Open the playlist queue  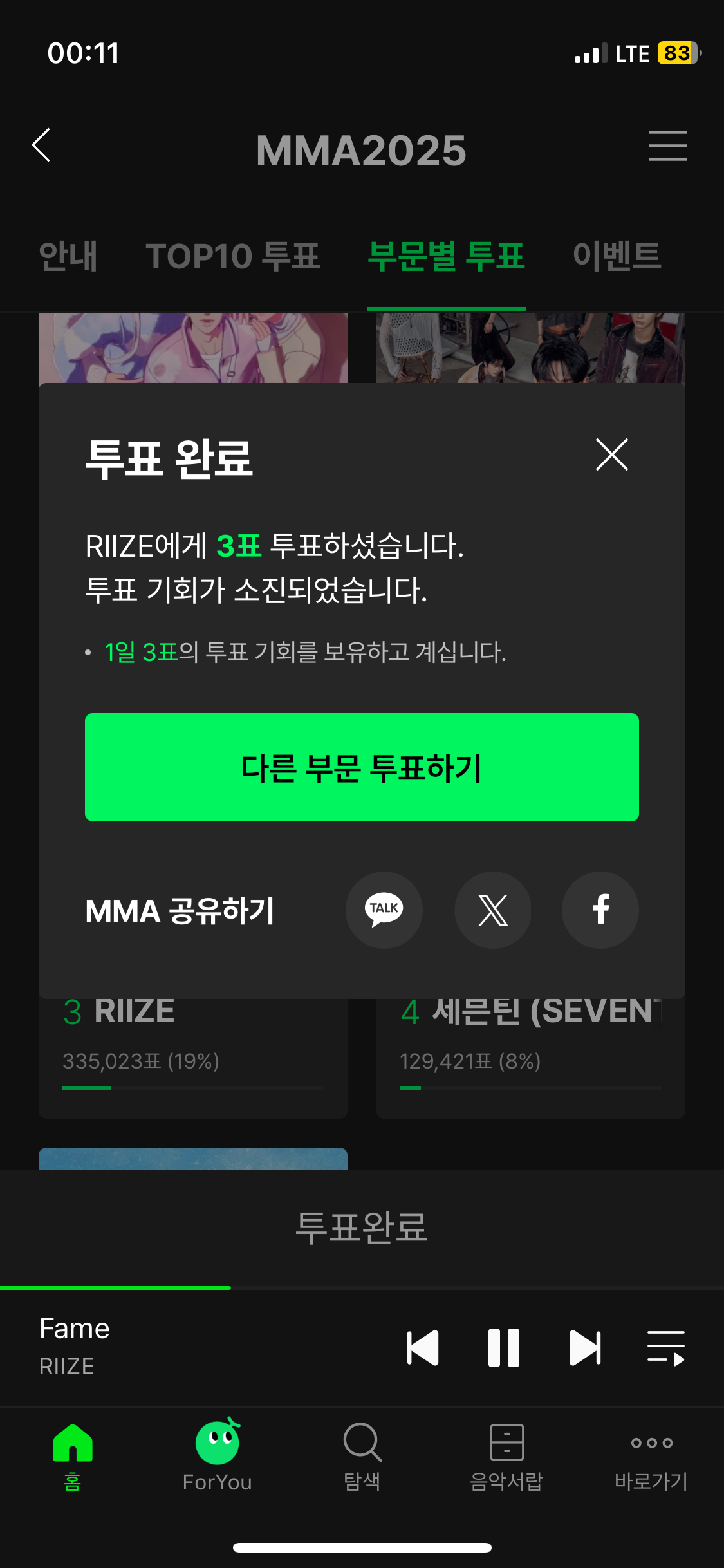666,1347
